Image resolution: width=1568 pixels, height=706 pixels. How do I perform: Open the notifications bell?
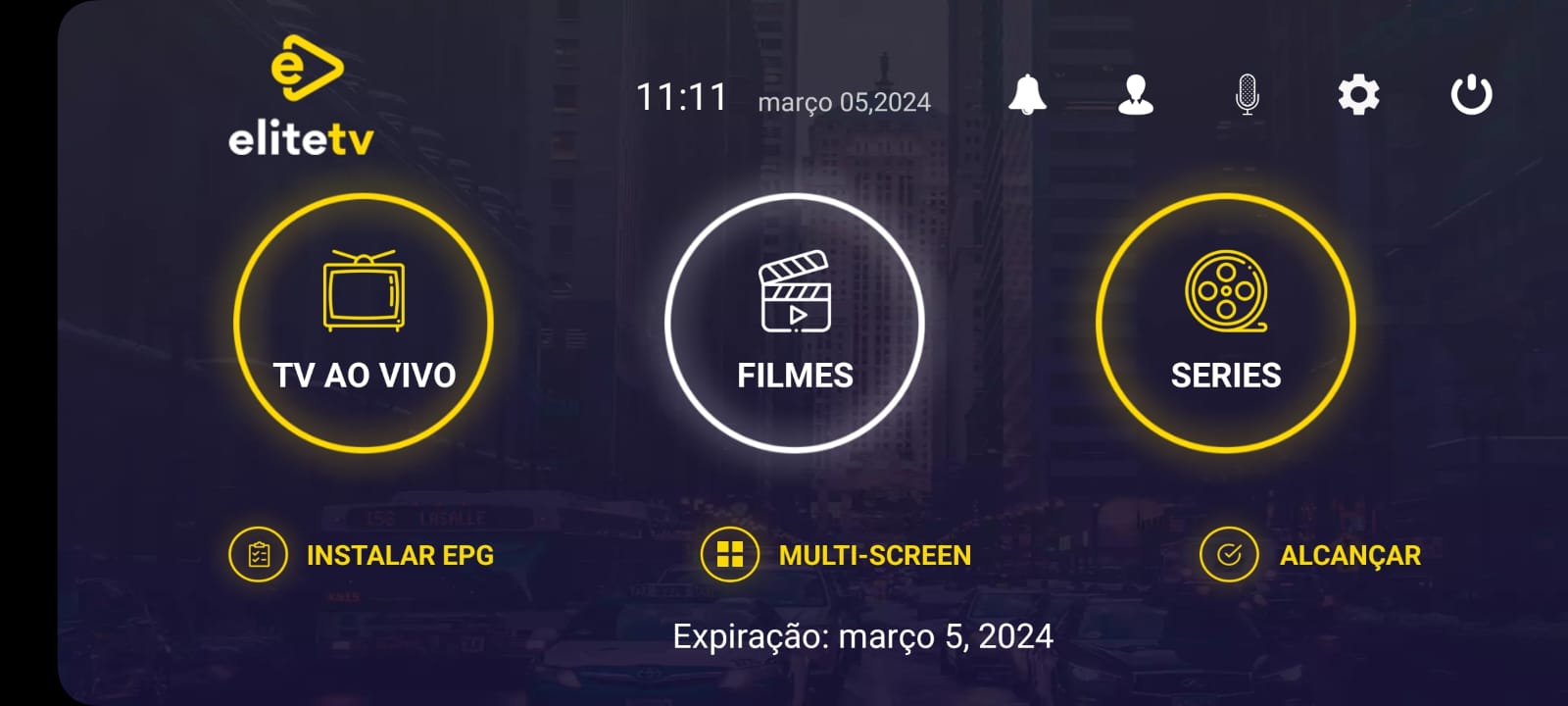(x=1027, y=95)
